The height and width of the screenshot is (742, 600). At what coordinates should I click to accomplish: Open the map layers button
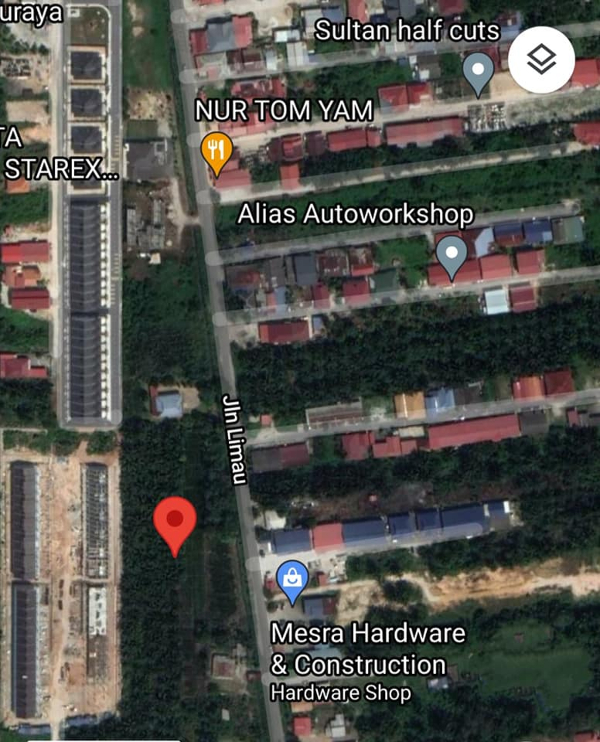tap(541, 60)
